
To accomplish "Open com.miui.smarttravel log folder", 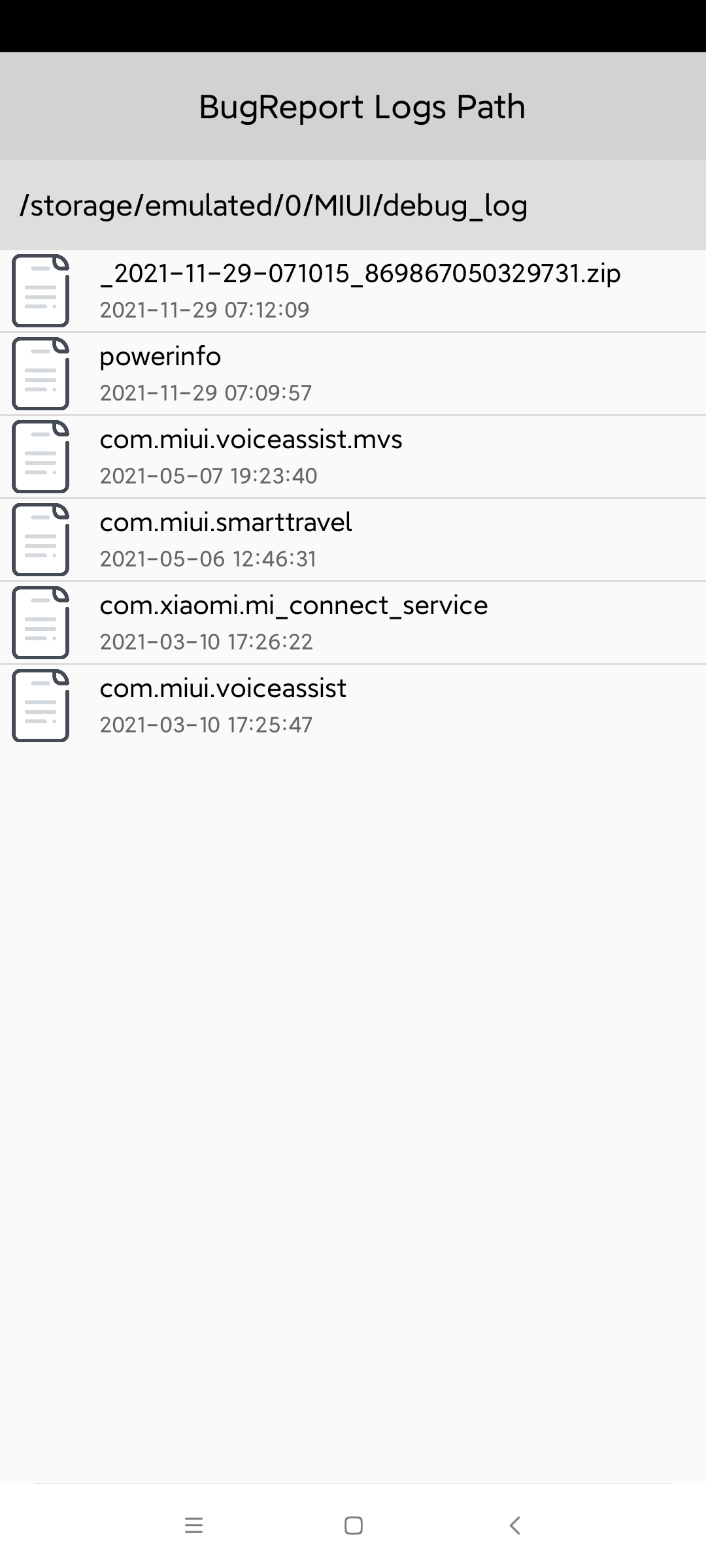I will 353,540.
